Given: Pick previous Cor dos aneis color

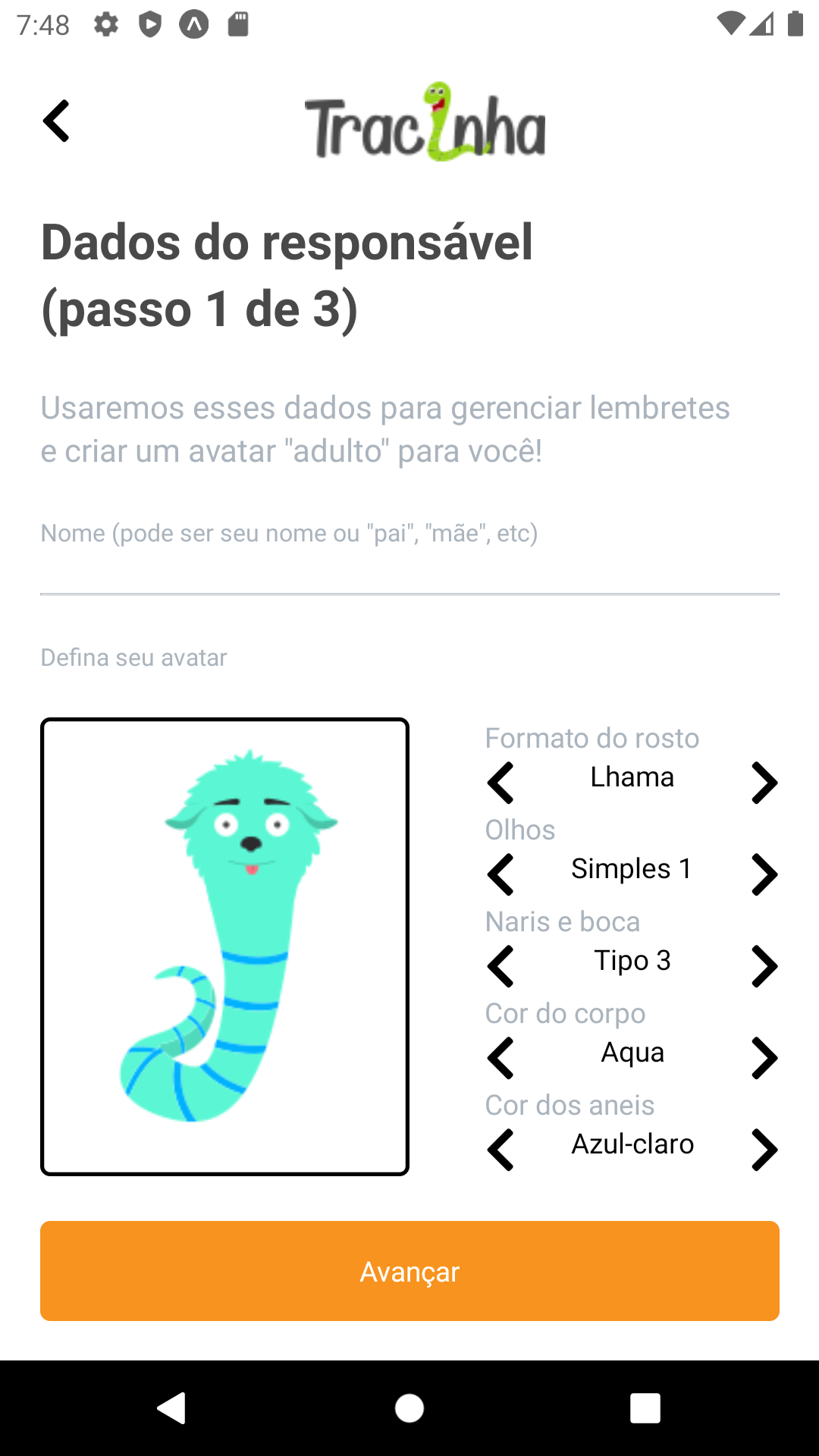Looking at the screenshot, I should tap(500, 1150).
